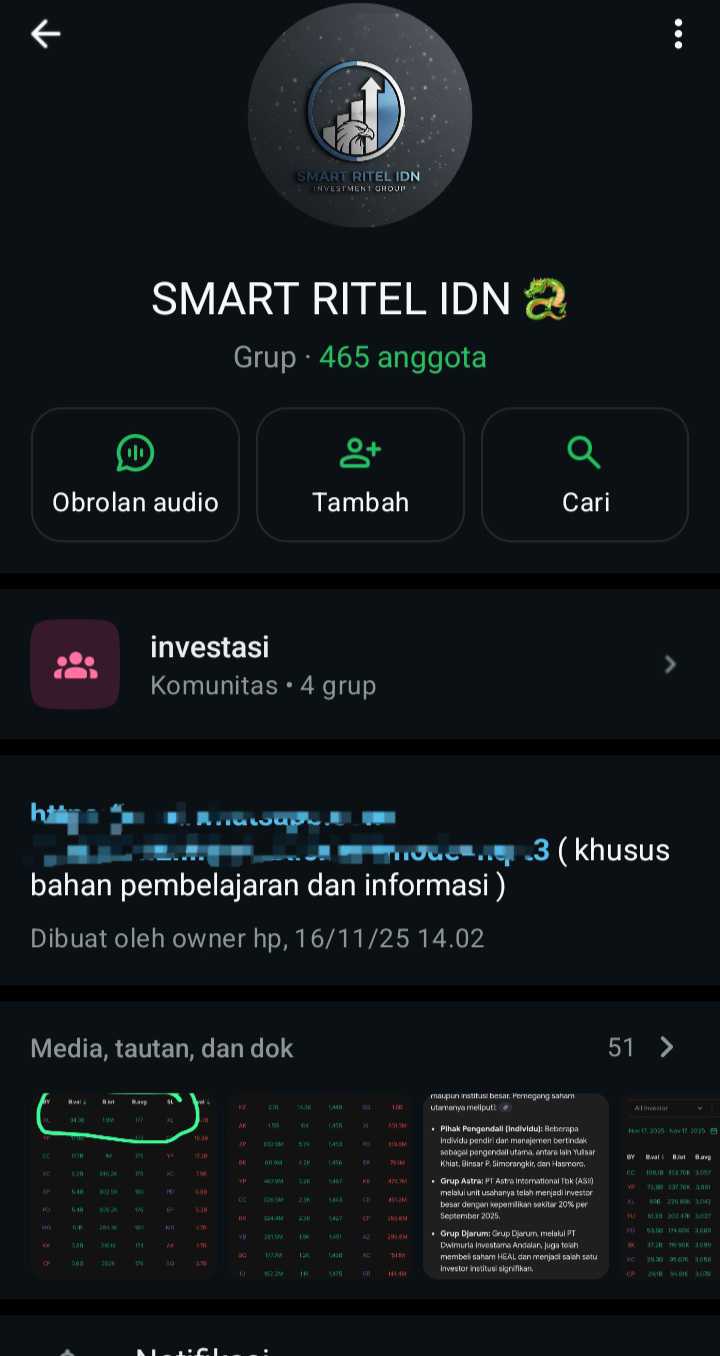Tap Tambah to add members

360,475
